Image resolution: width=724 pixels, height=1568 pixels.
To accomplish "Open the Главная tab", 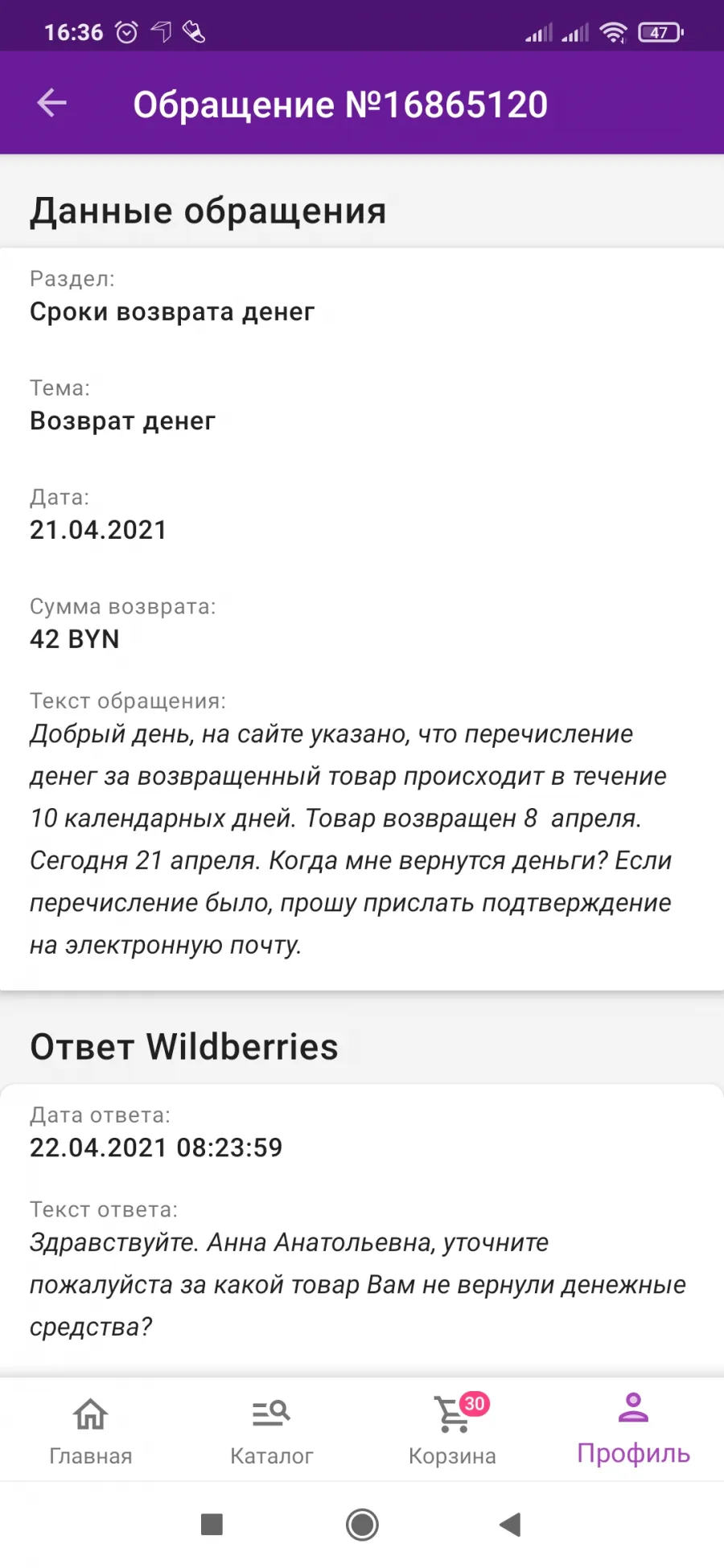I will [91, 1429].
